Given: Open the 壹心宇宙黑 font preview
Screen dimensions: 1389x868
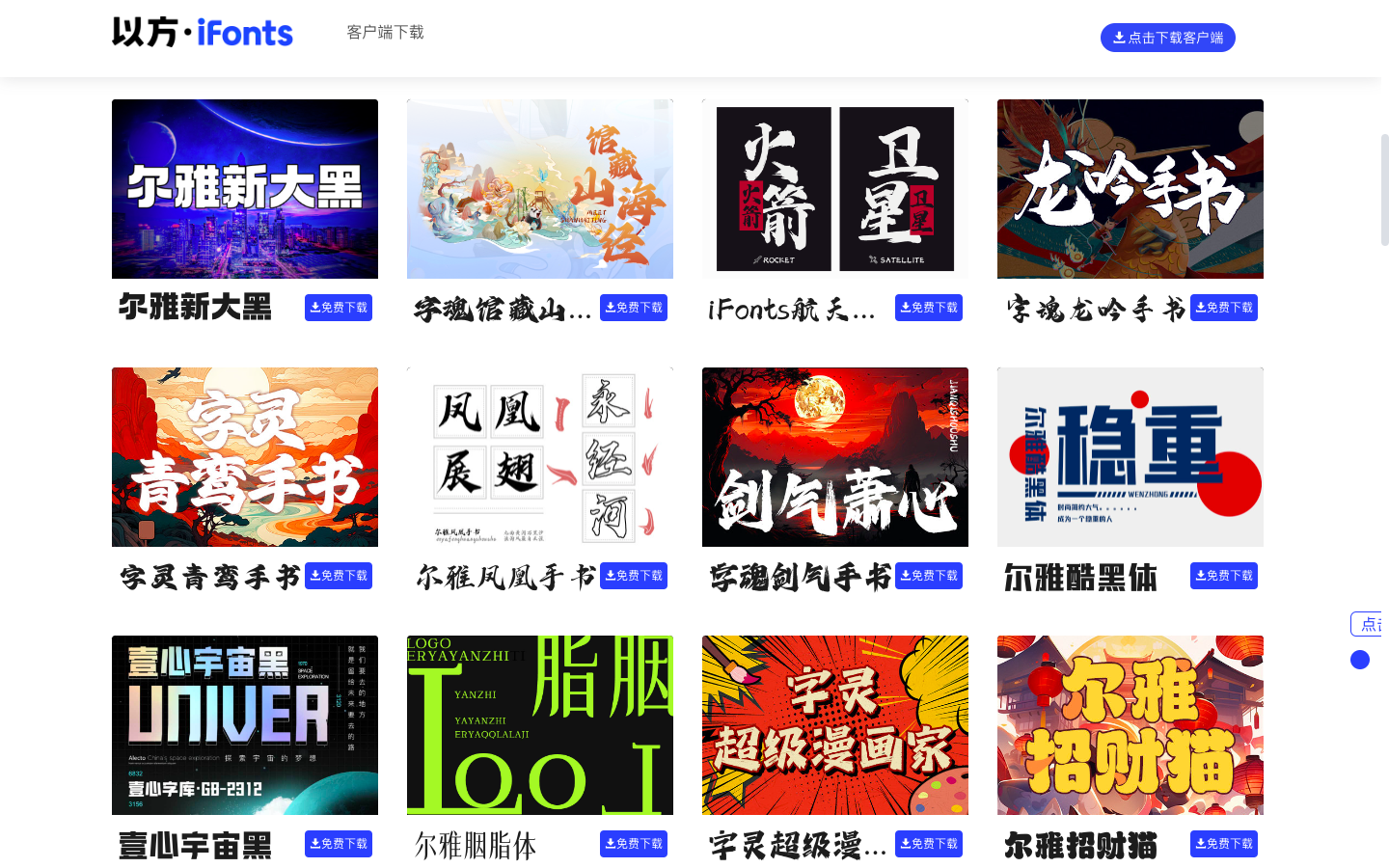Looking at the screenshot, I should [245, 725].
